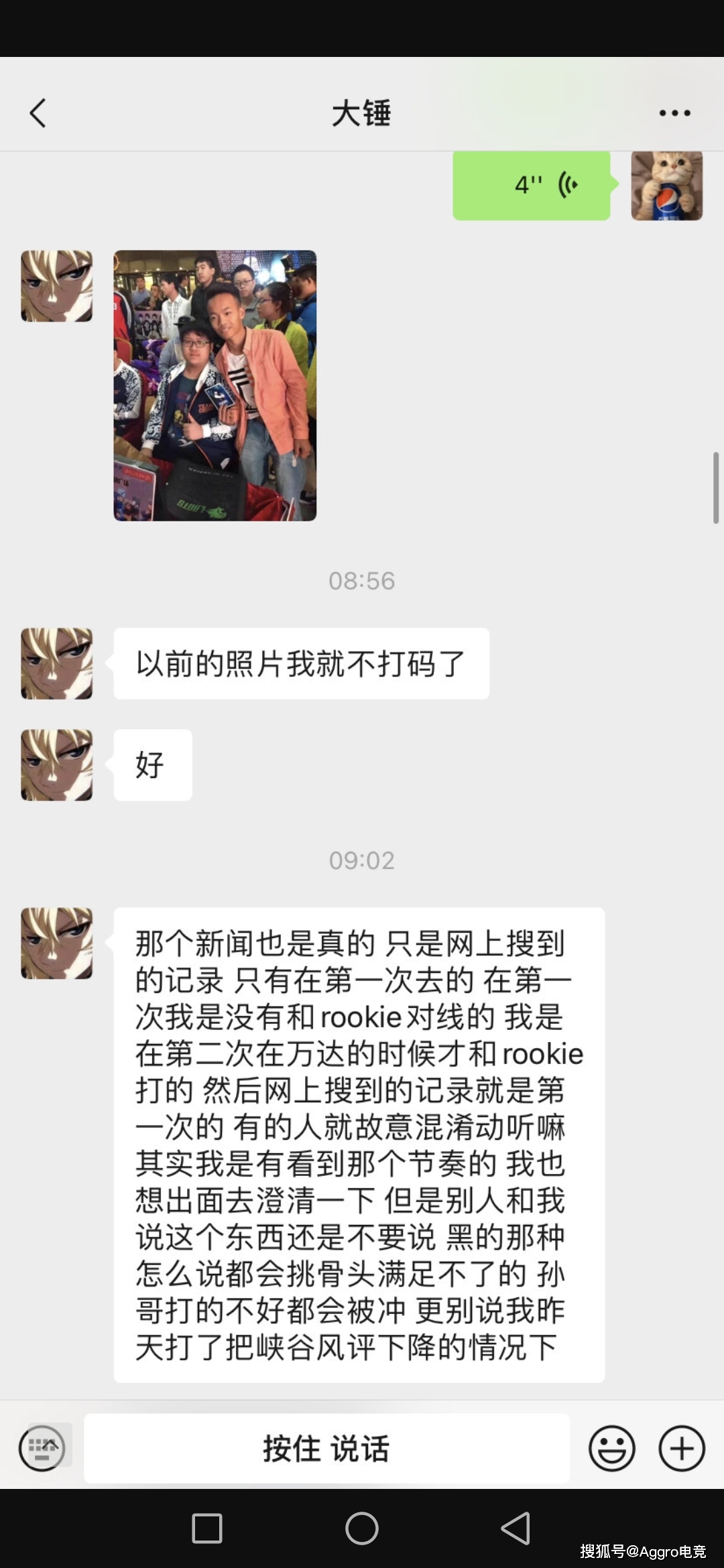Viewport: 724px width, 1568px height.
Task: Switch to keyboard input mode
Action: click(42, 1448)
